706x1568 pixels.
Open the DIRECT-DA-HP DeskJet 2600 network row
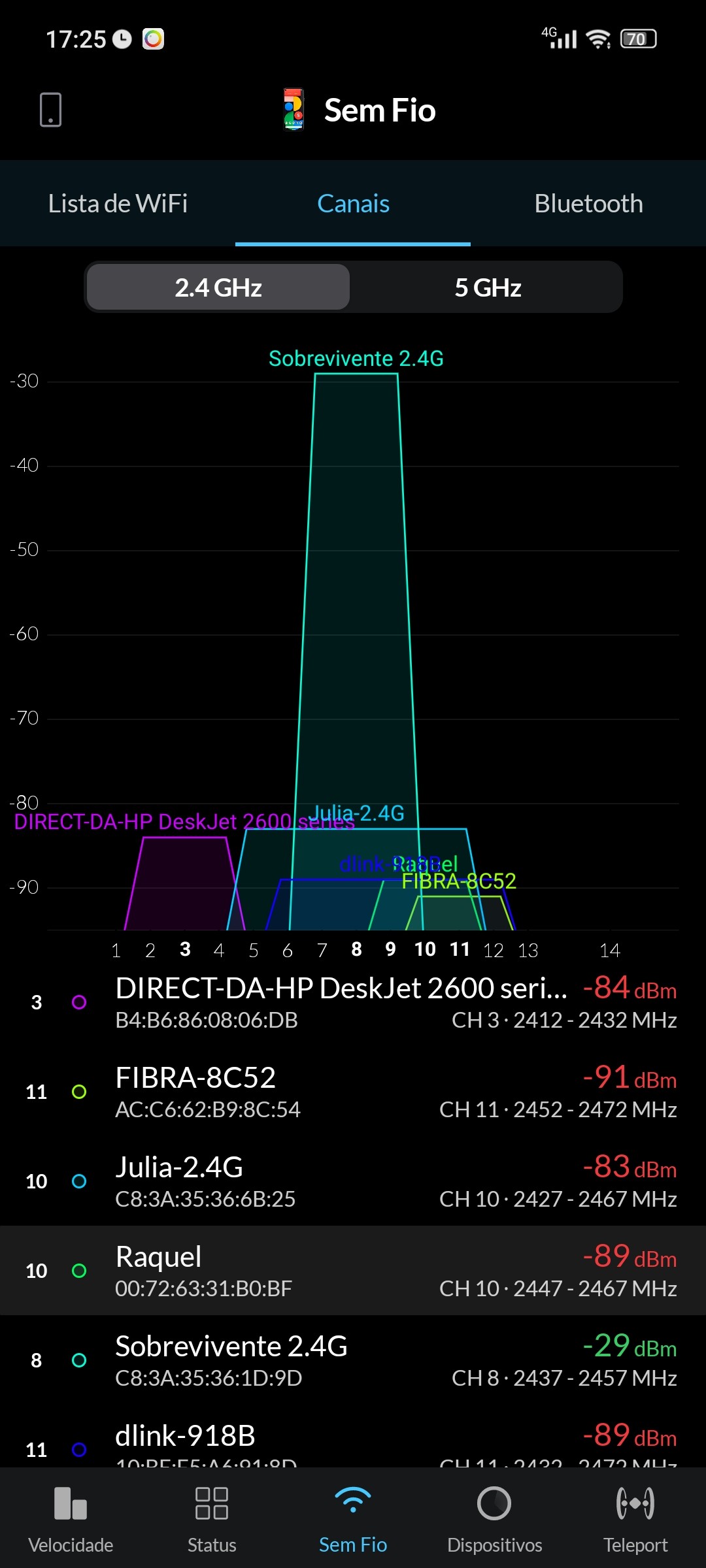(x=353, y=1002)
